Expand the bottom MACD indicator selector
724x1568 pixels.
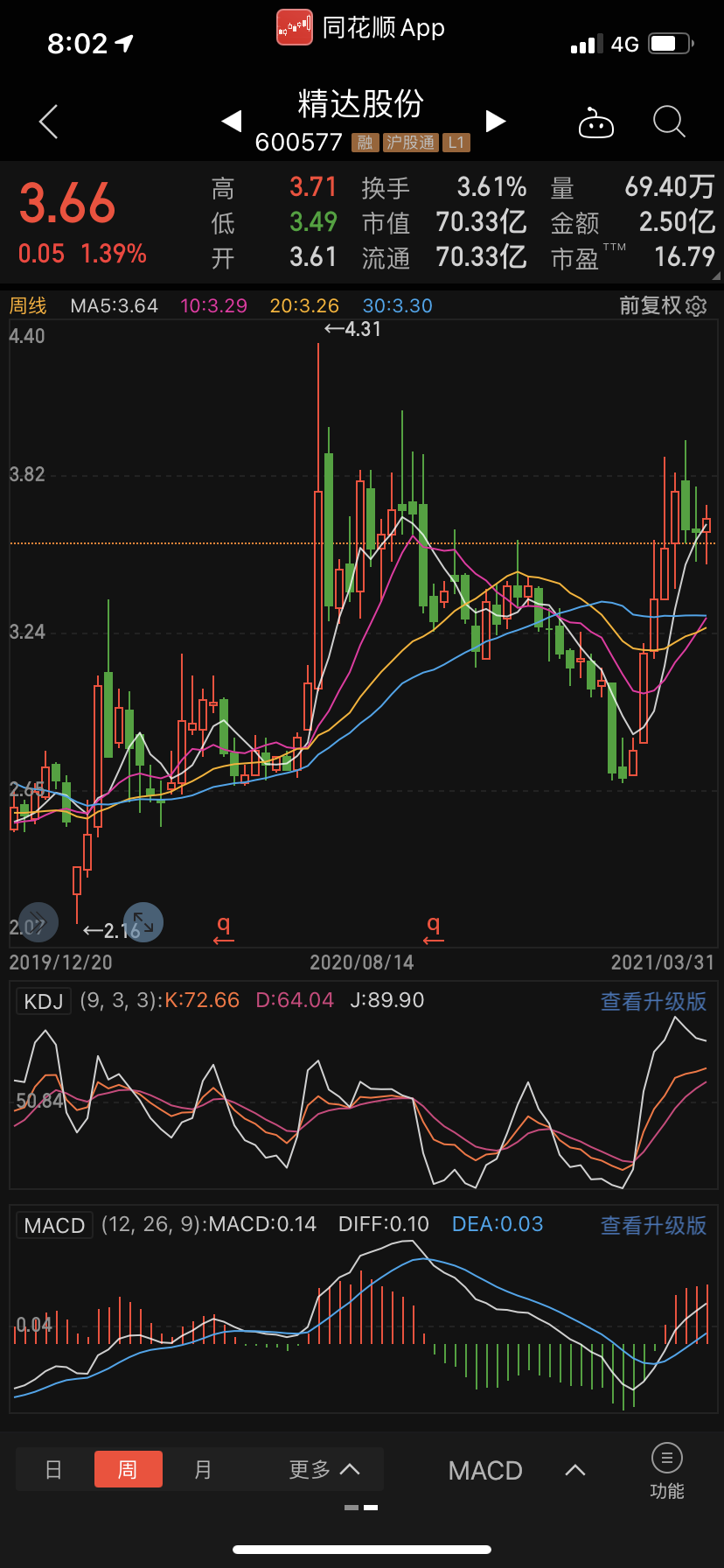click(x=516, y=1471)
